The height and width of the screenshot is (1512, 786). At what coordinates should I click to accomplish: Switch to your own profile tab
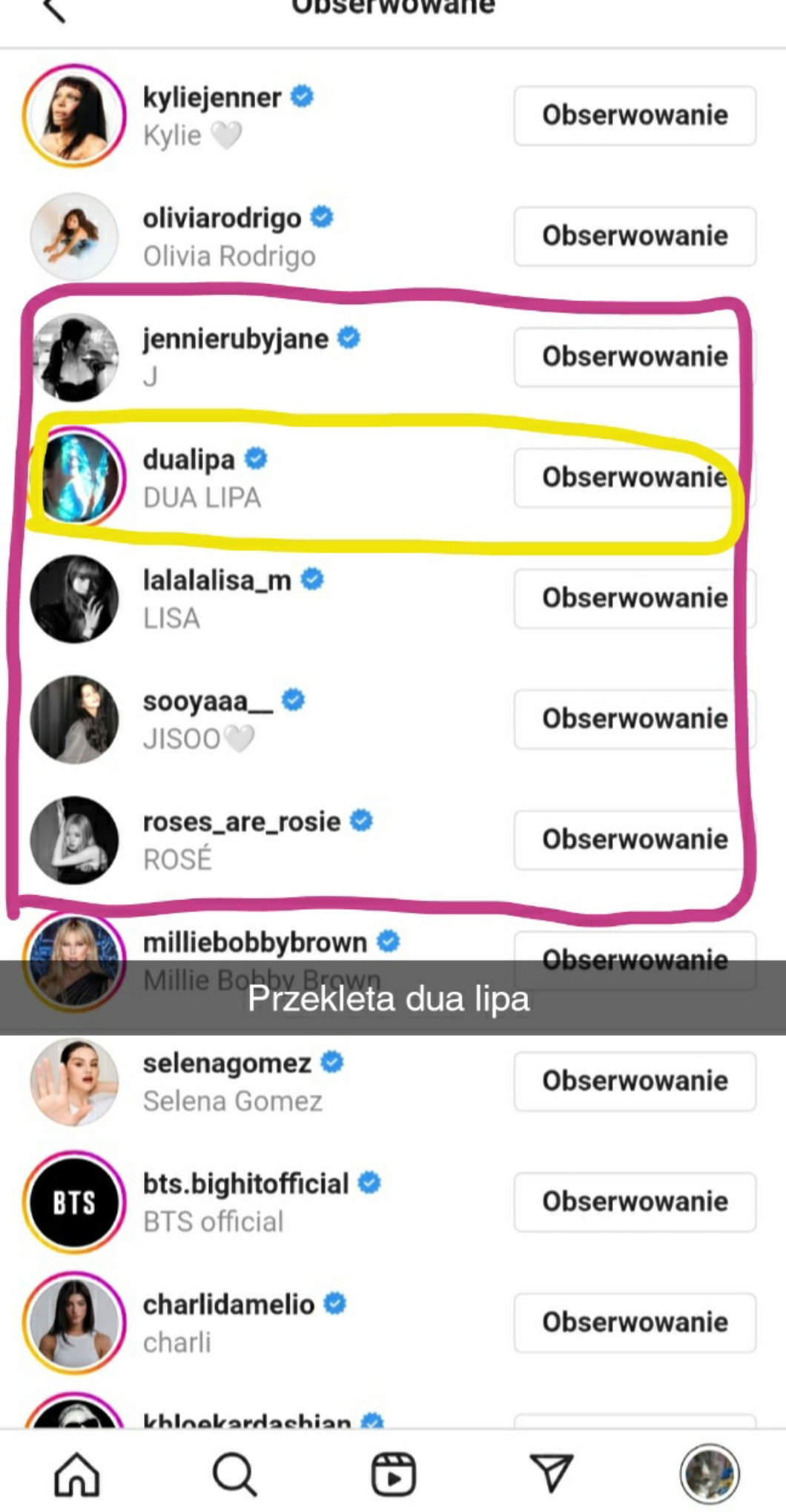coord(710,1473)
